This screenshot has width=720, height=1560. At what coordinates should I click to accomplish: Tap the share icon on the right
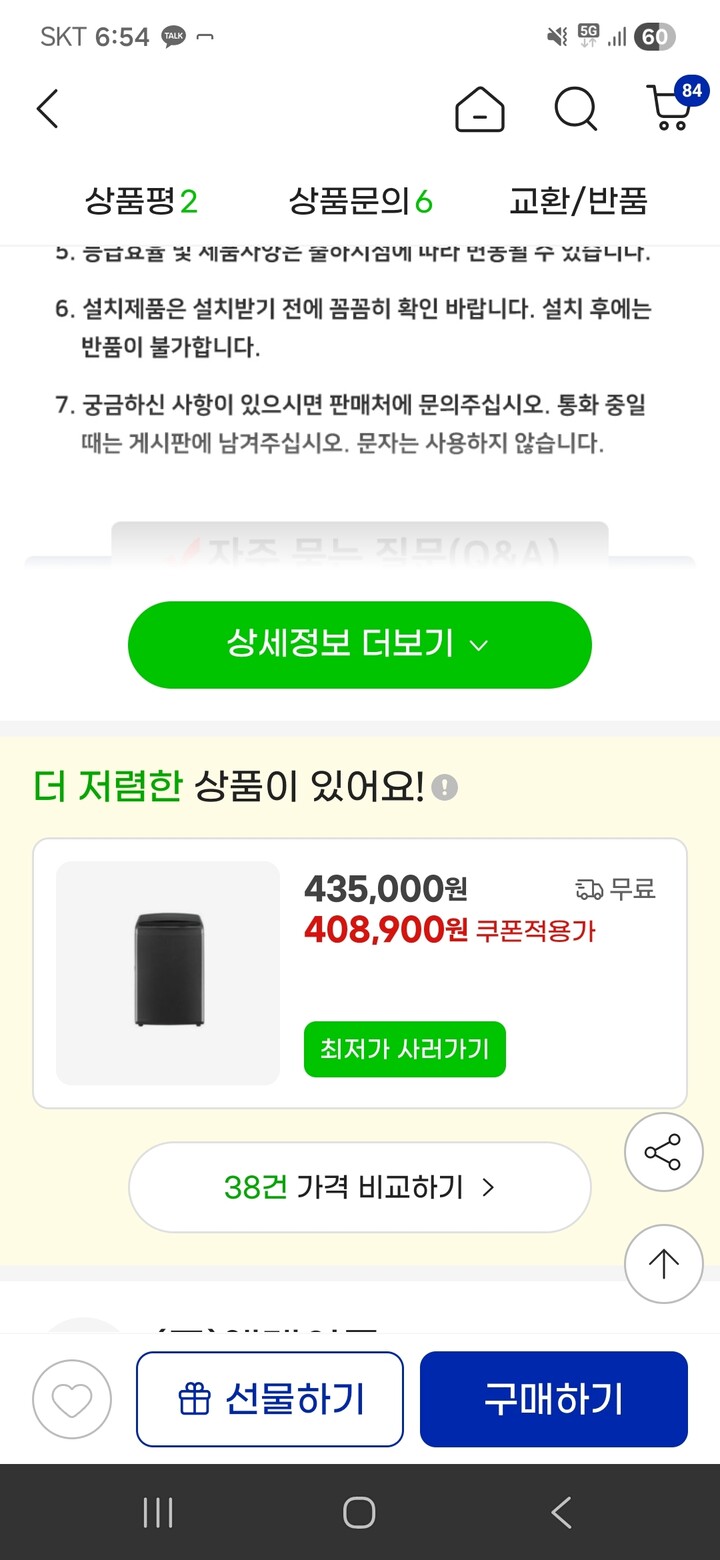click(663, 1152)
